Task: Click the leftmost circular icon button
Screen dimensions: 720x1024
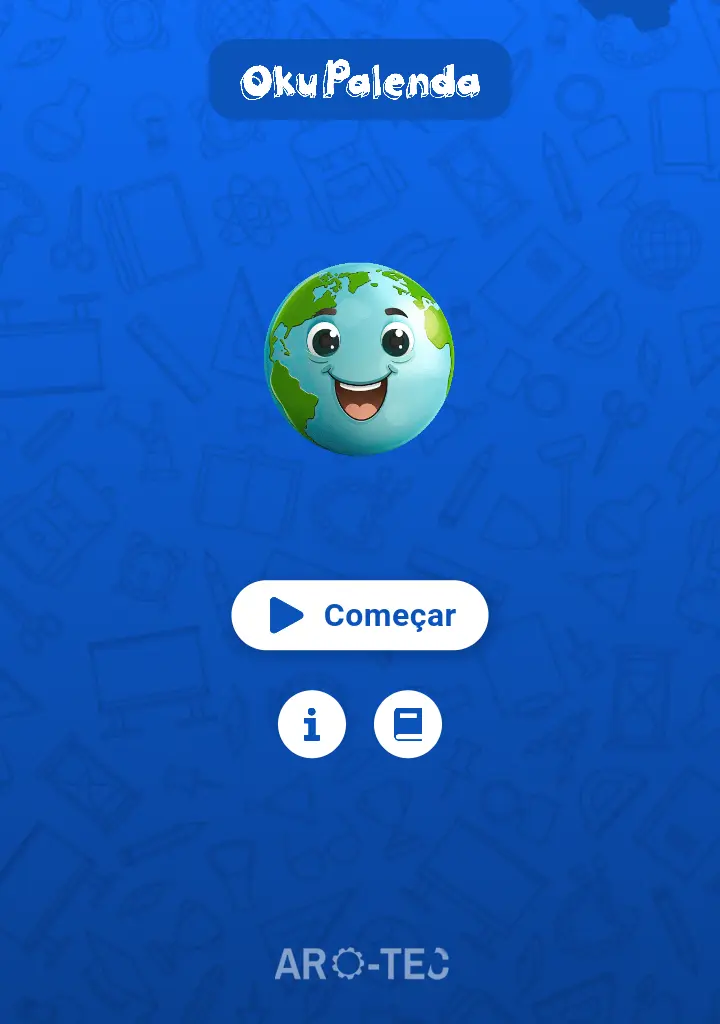Action: (312, 725)
